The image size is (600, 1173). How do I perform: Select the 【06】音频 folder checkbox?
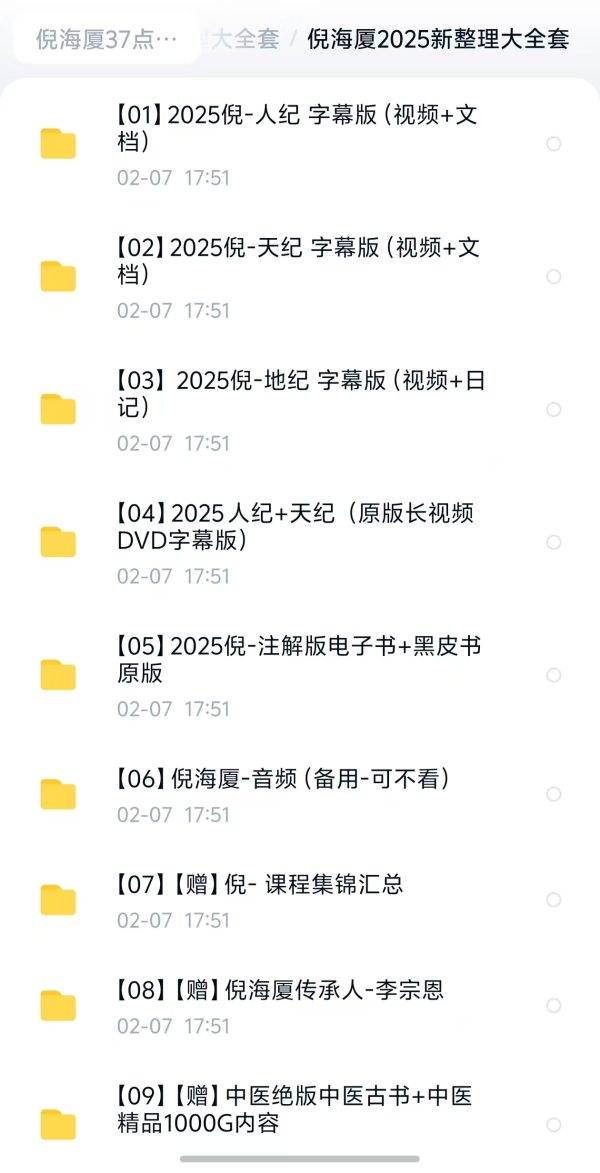point(553,794)
